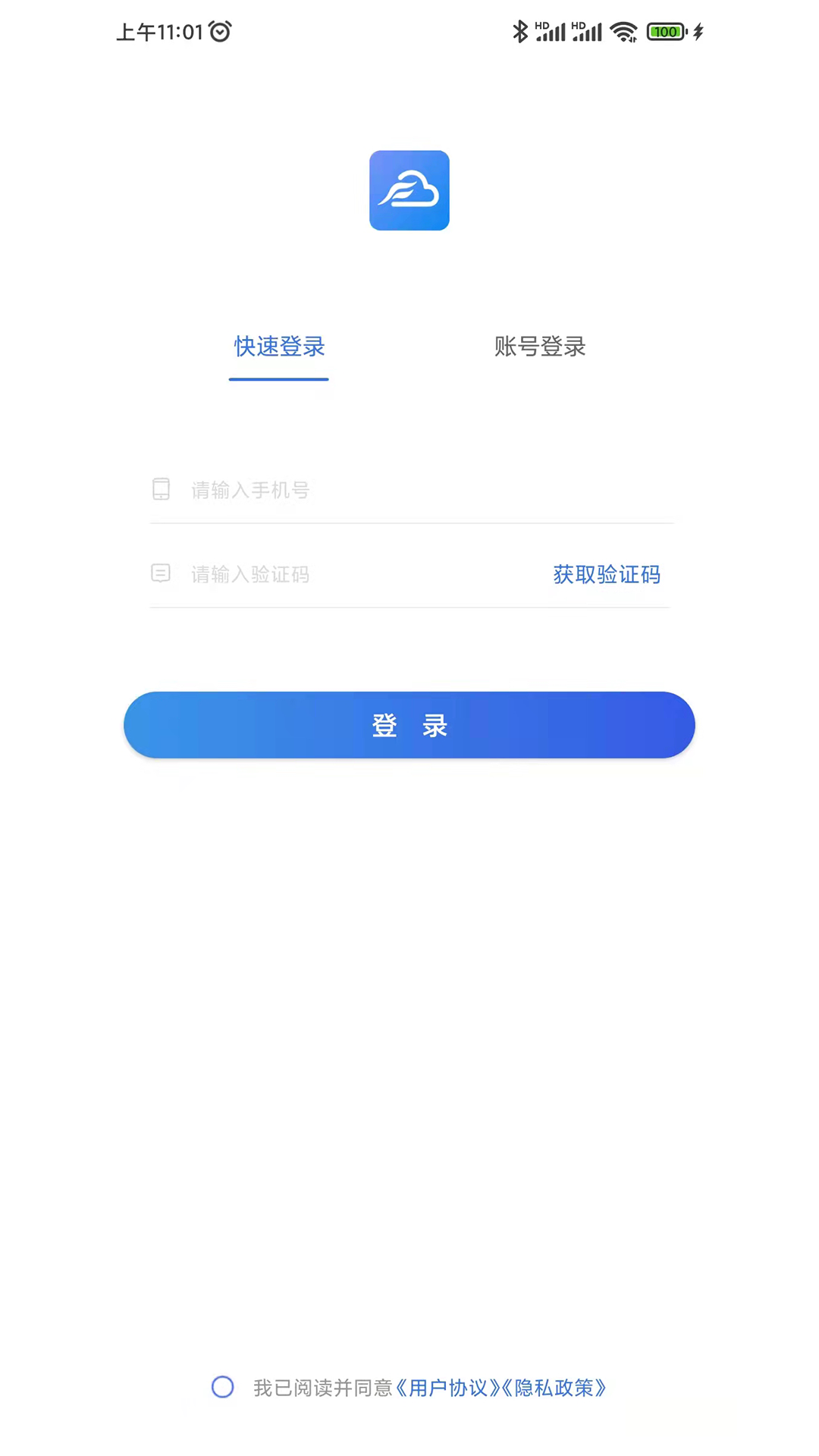Tap the cellular signal icon
This screenshot has height=1456, width=819.
(553, 31)
